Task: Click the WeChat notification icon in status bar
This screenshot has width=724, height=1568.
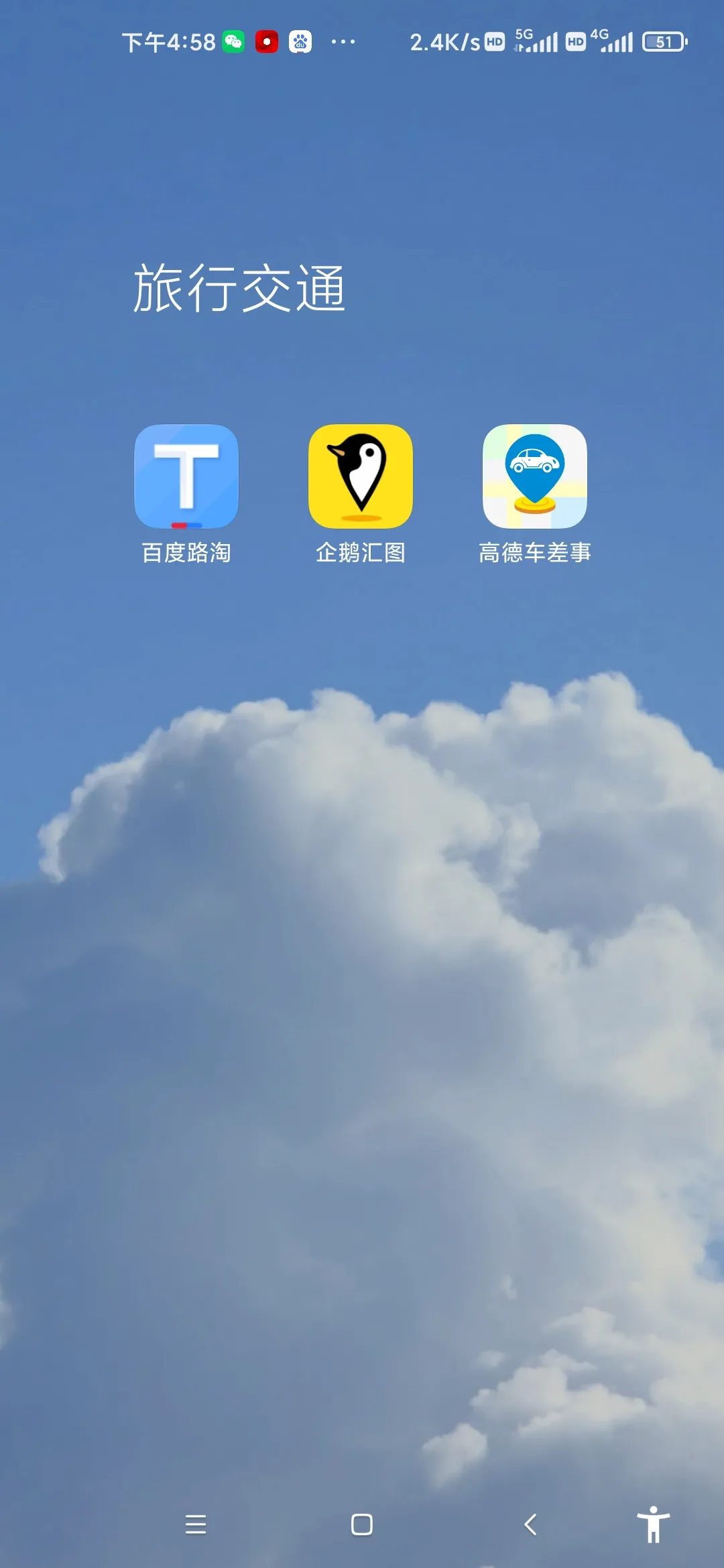Action: coord(234,42)
